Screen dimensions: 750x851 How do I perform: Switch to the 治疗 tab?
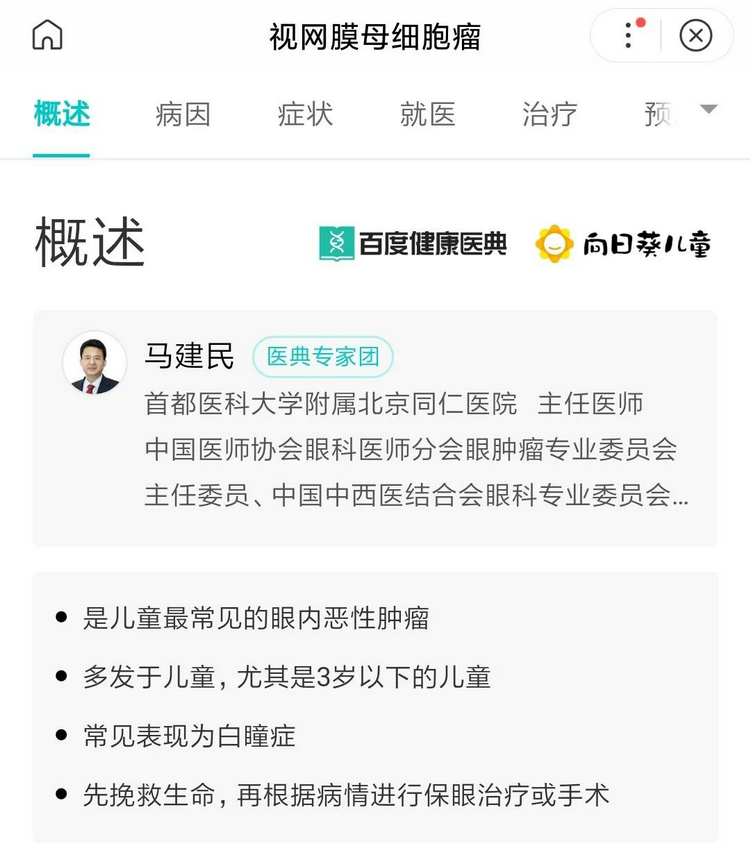pos(549,114)
